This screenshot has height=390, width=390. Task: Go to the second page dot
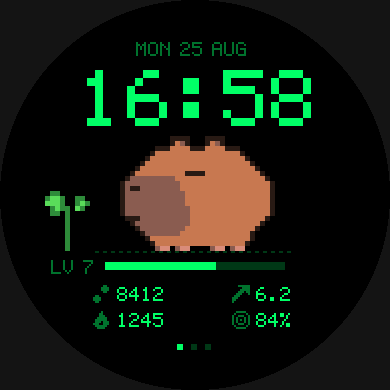(x=194, y=347)
